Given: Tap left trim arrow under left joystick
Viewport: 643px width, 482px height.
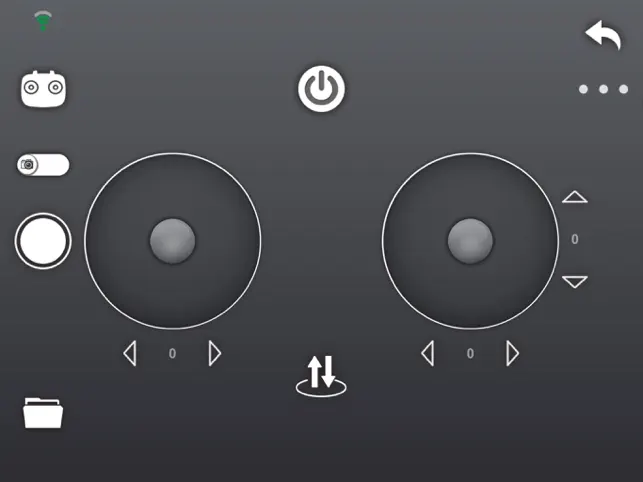Looking at the screenshot, I should 129,353.
